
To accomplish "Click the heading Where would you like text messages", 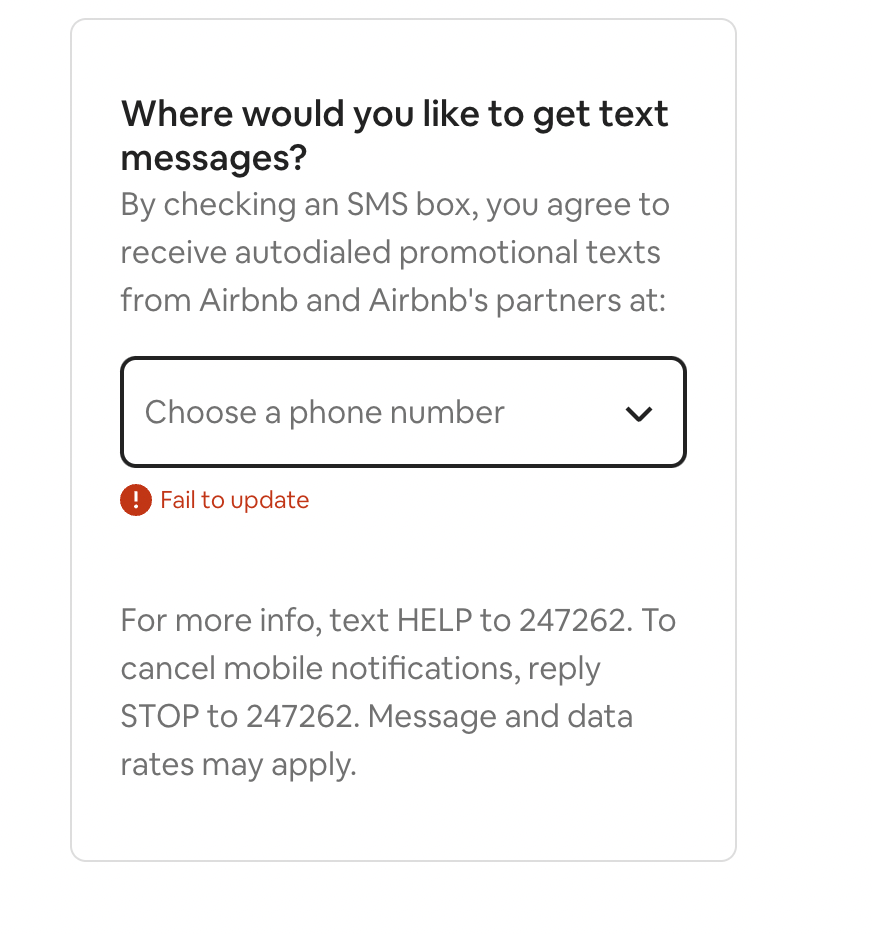I will (x=394, y=133).
